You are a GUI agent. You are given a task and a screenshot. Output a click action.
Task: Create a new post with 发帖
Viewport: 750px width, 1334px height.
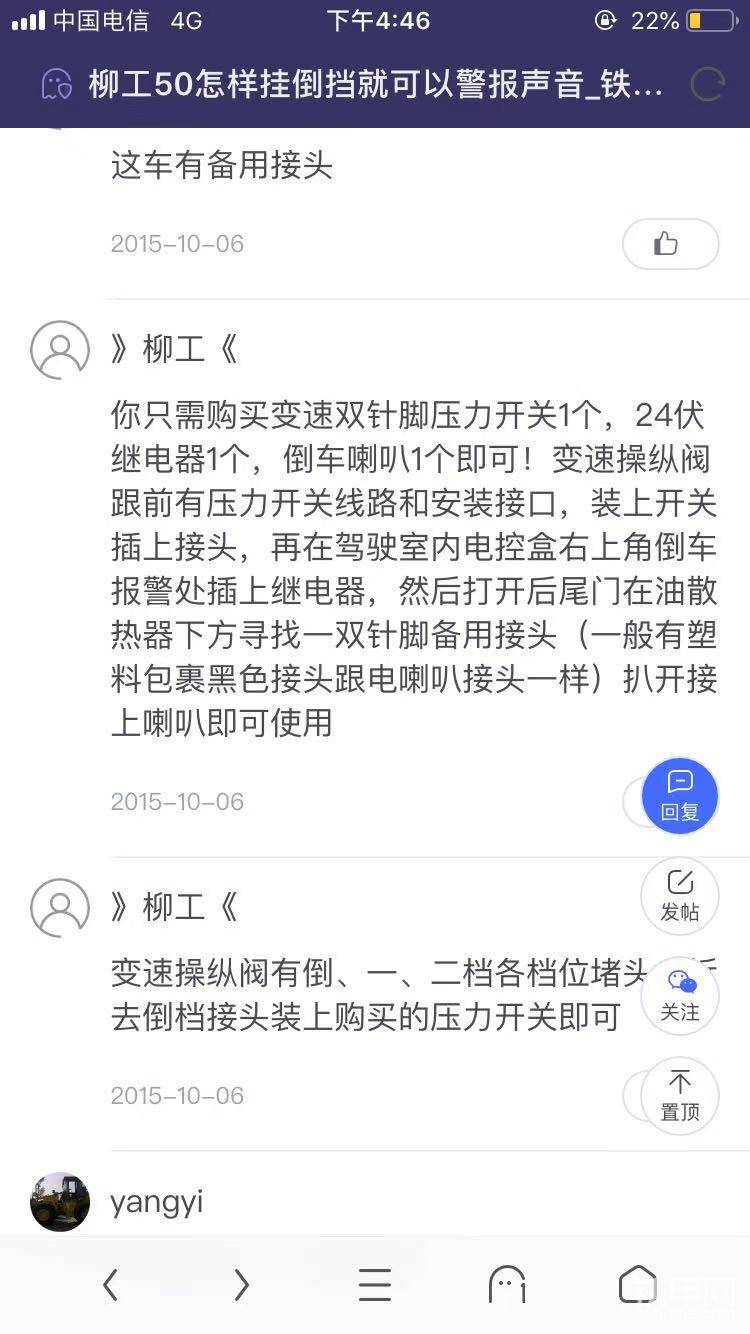click(x=680, y=896)
